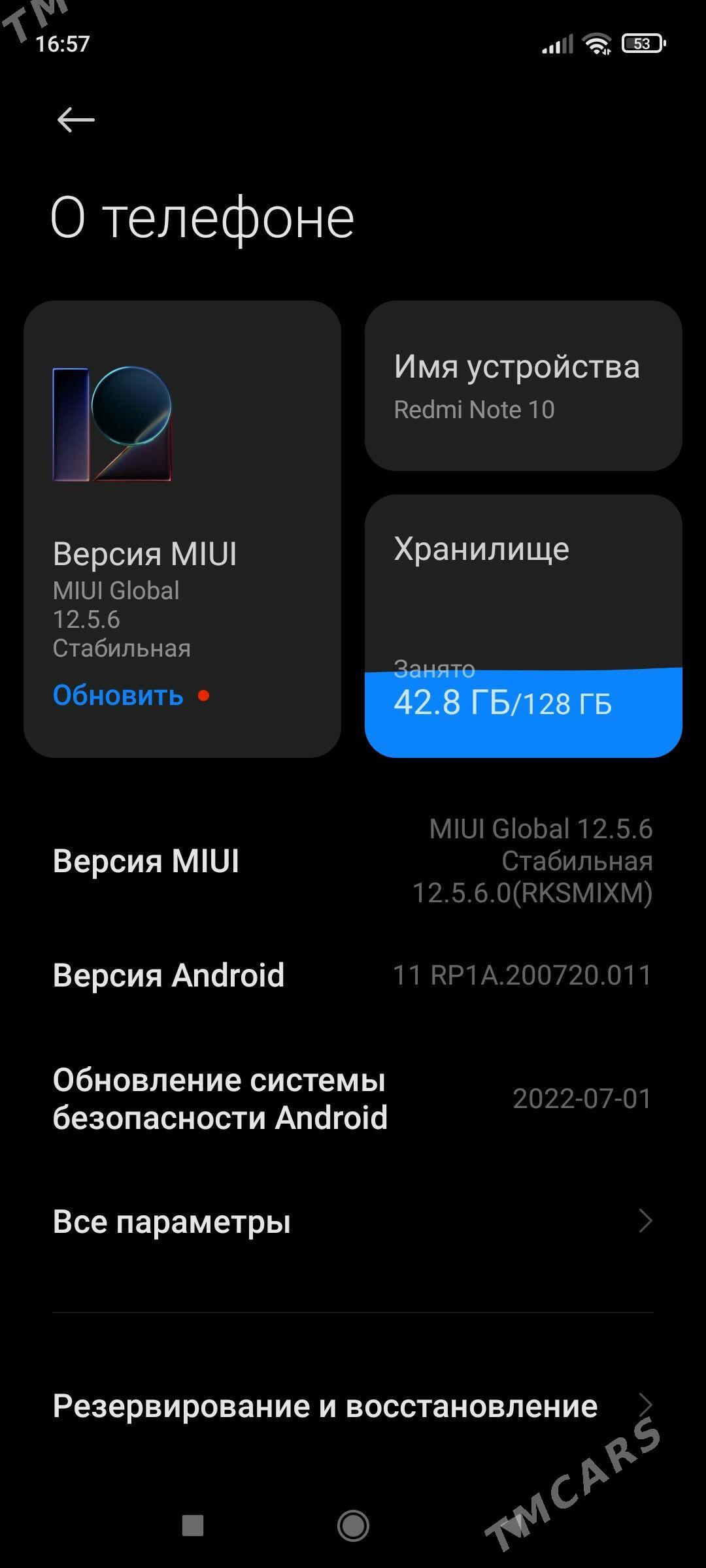
Task: Open recent apps with square button
Action: pyautogui.click(x=193, y=1526)
